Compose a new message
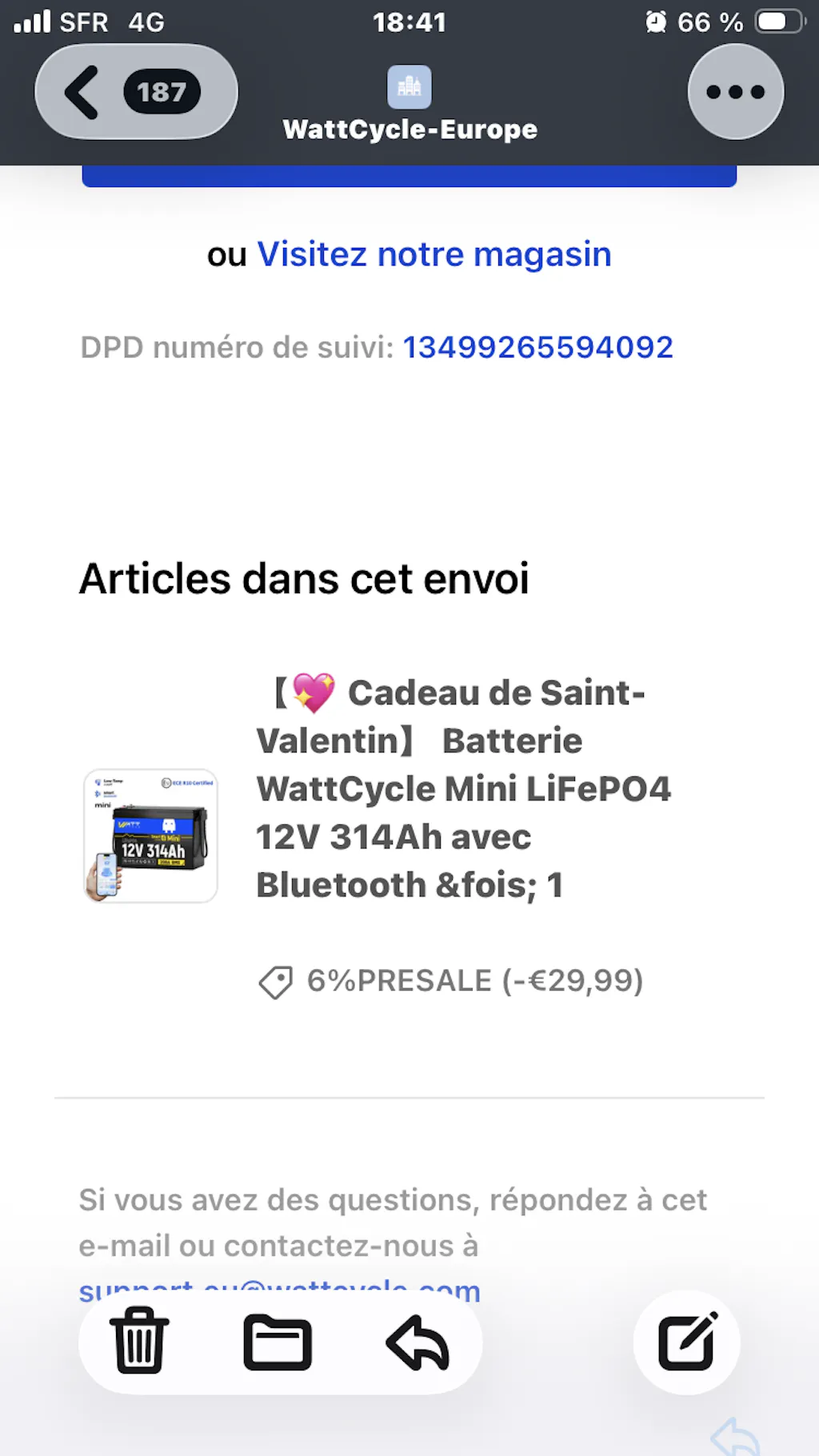The width and height of the screenshot is (819, 1456). pos(686,1342)
